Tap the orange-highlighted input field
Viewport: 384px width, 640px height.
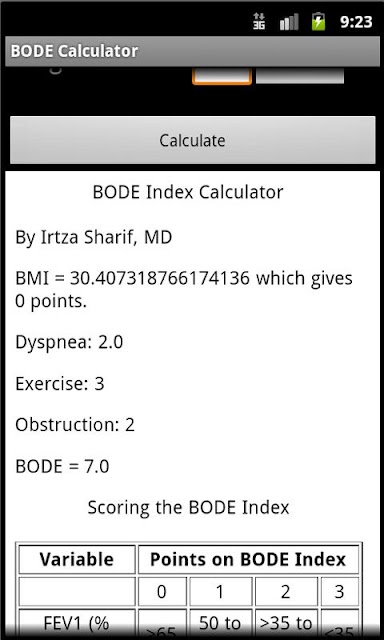coord(222,76)
